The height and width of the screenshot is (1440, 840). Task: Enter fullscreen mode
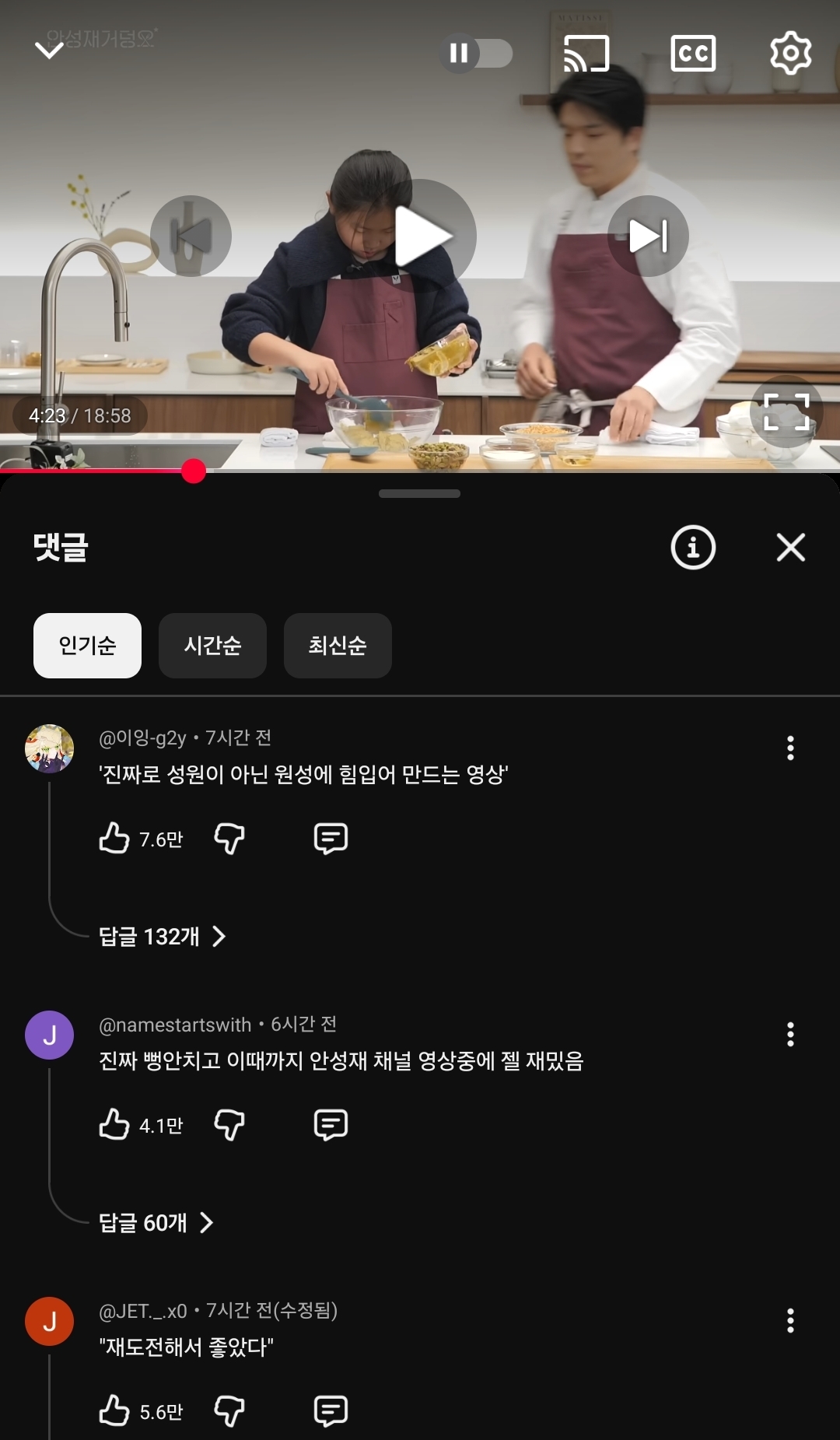click(786, 412)
